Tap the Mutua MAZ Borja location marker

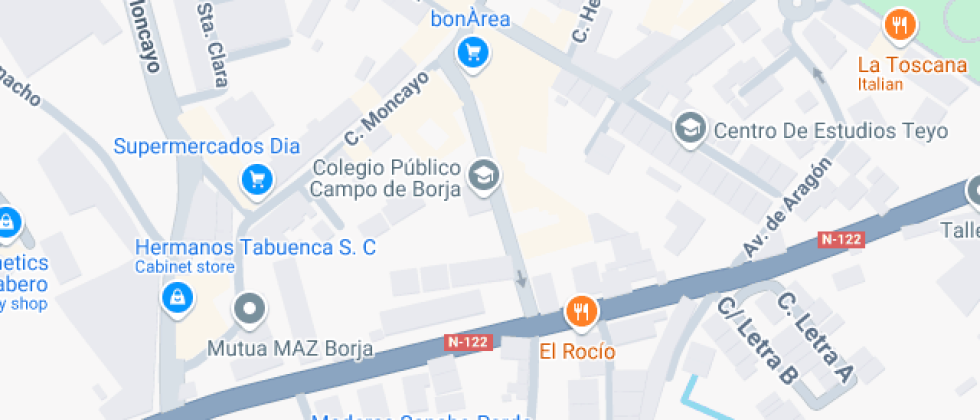[x=249, y=308]
